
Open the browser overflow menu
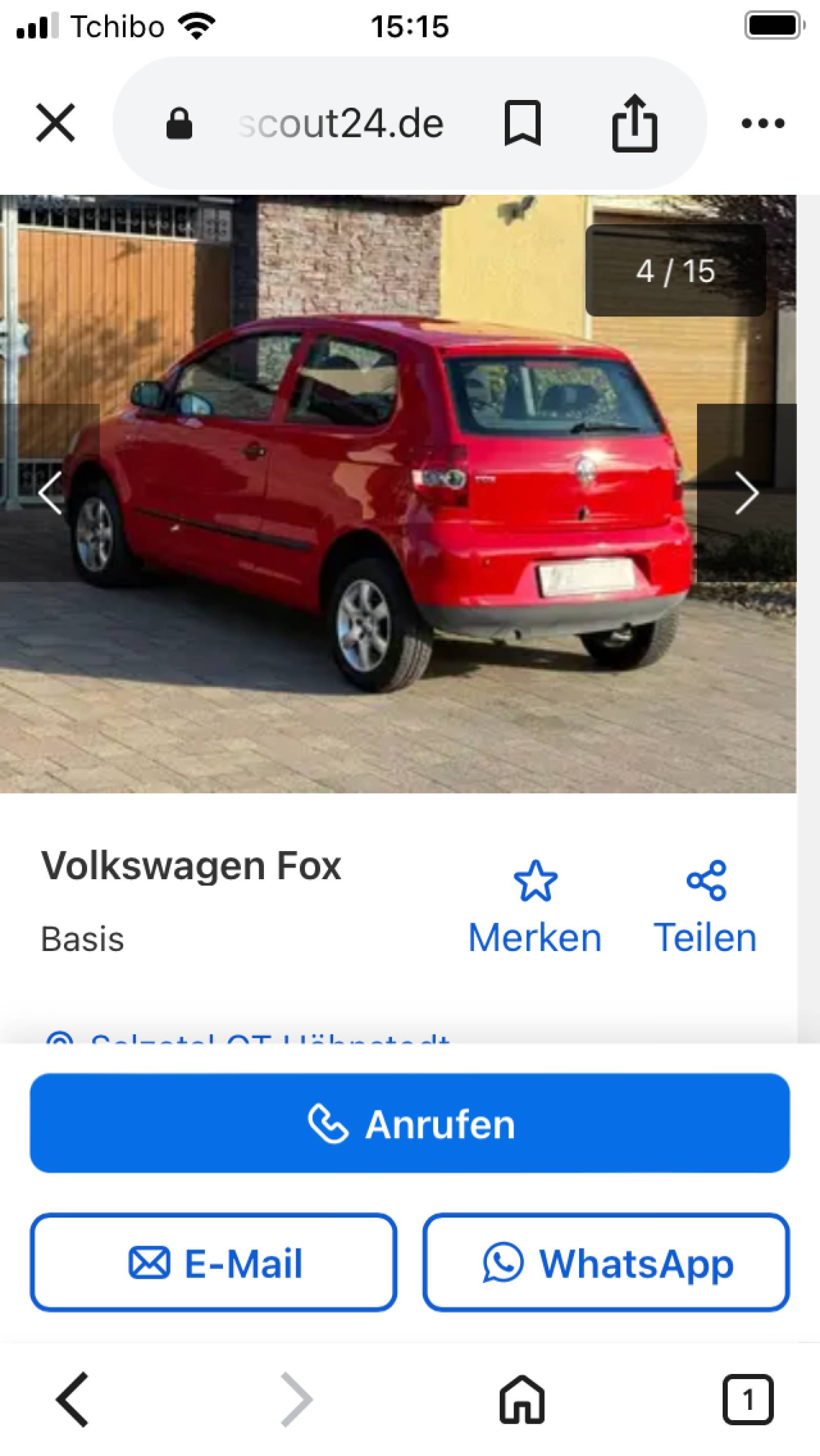coord(763,123)
